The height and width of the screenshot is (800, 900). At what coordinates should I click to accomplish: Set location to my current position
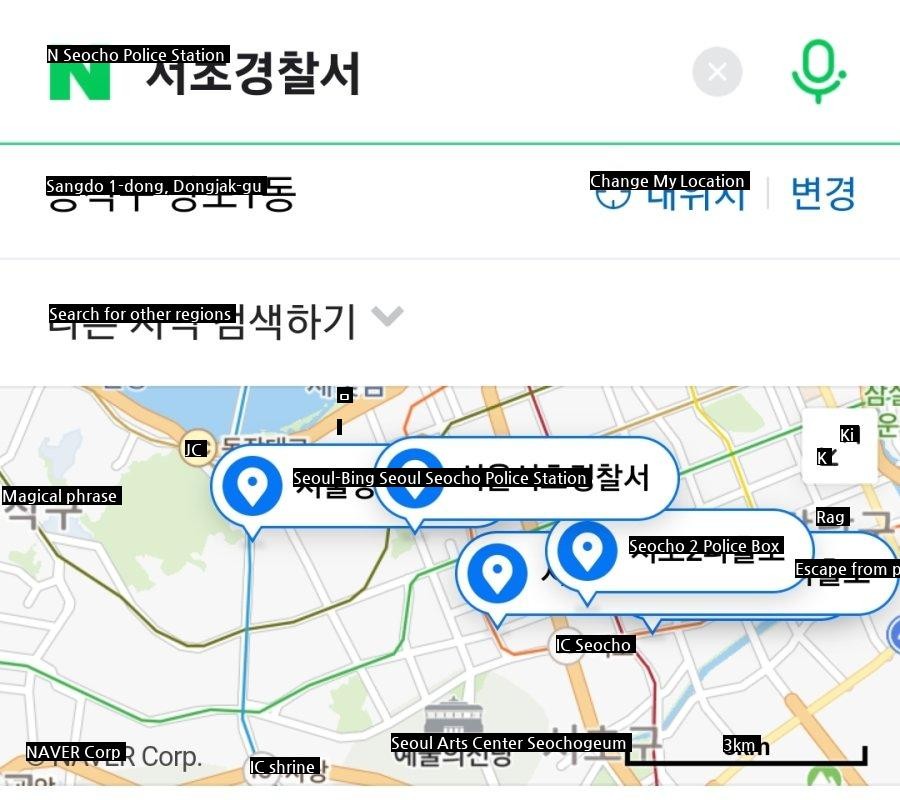[x=670, y=193]
